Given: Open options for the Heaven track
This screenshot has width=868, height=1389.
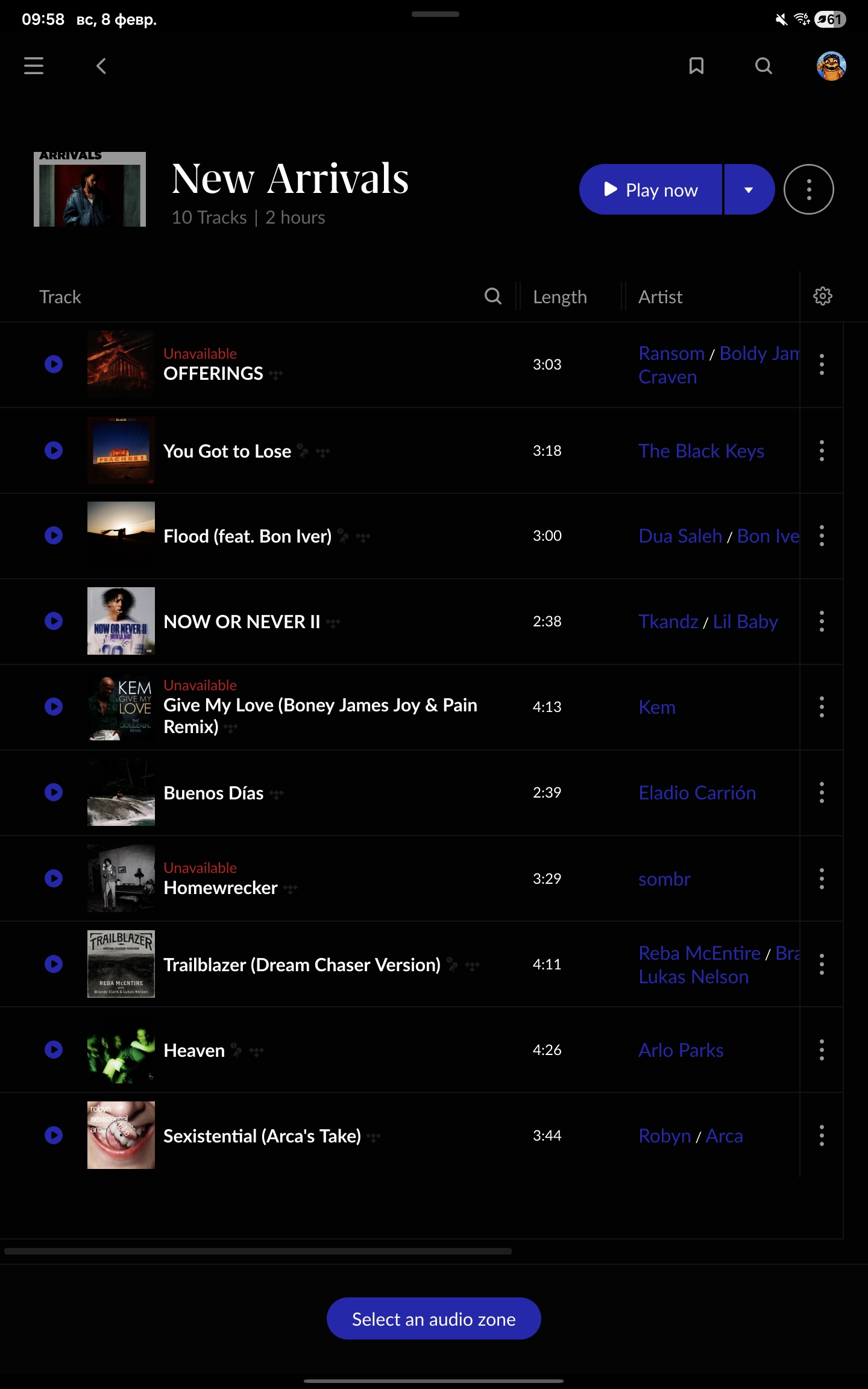Looking at the screenshot, I should click(822, 1050).
